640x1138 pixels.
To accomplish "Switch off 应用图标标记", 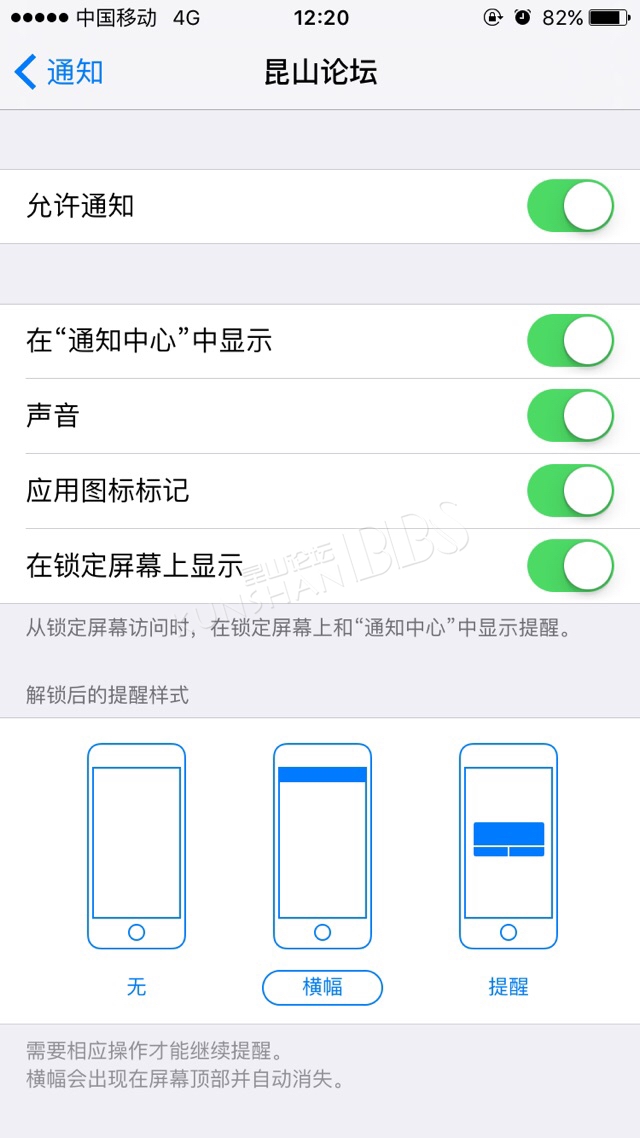I will [x=570, y=491].
